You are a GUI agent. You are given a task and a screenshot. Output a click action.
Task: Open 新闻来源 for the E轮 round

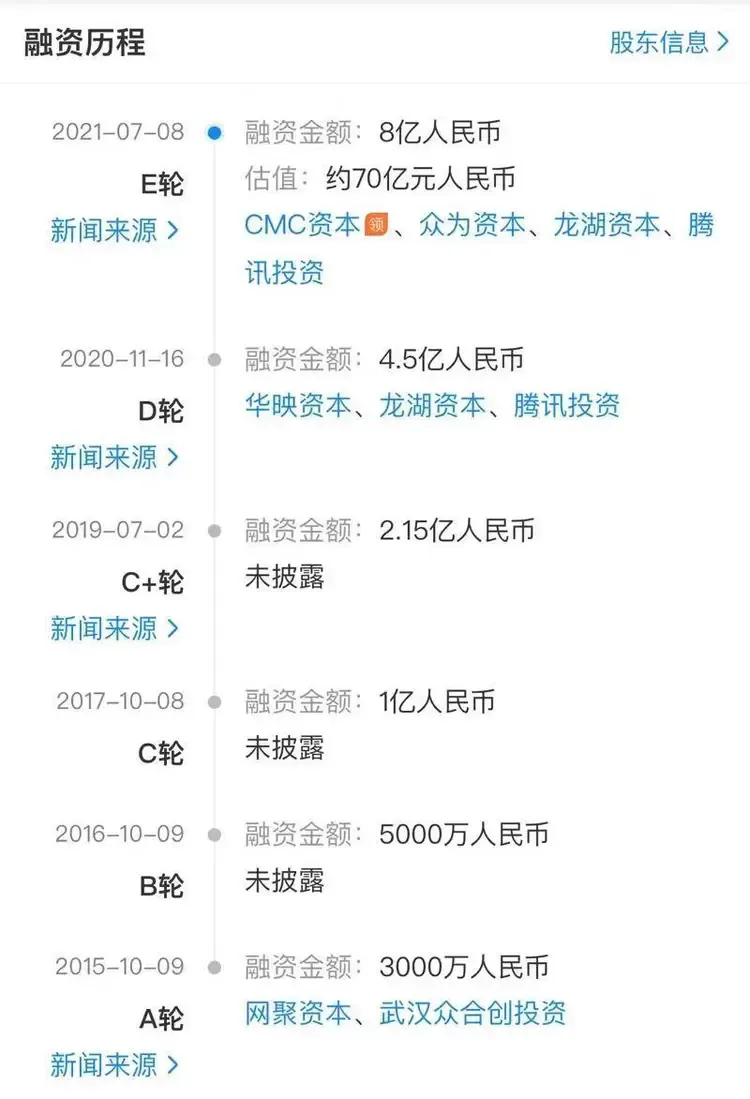[115, 231]
